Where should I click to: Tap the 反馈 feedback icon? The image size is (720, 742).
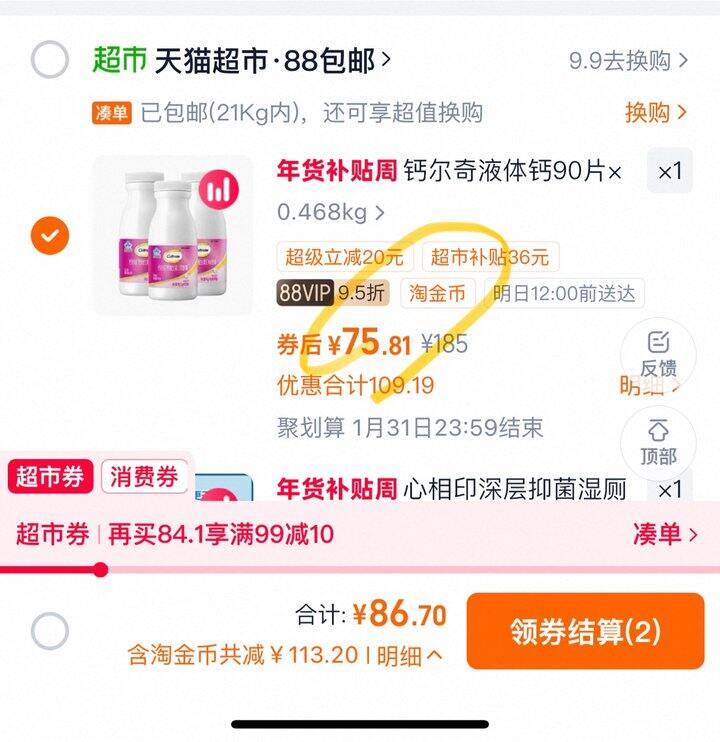click(657, 350)
